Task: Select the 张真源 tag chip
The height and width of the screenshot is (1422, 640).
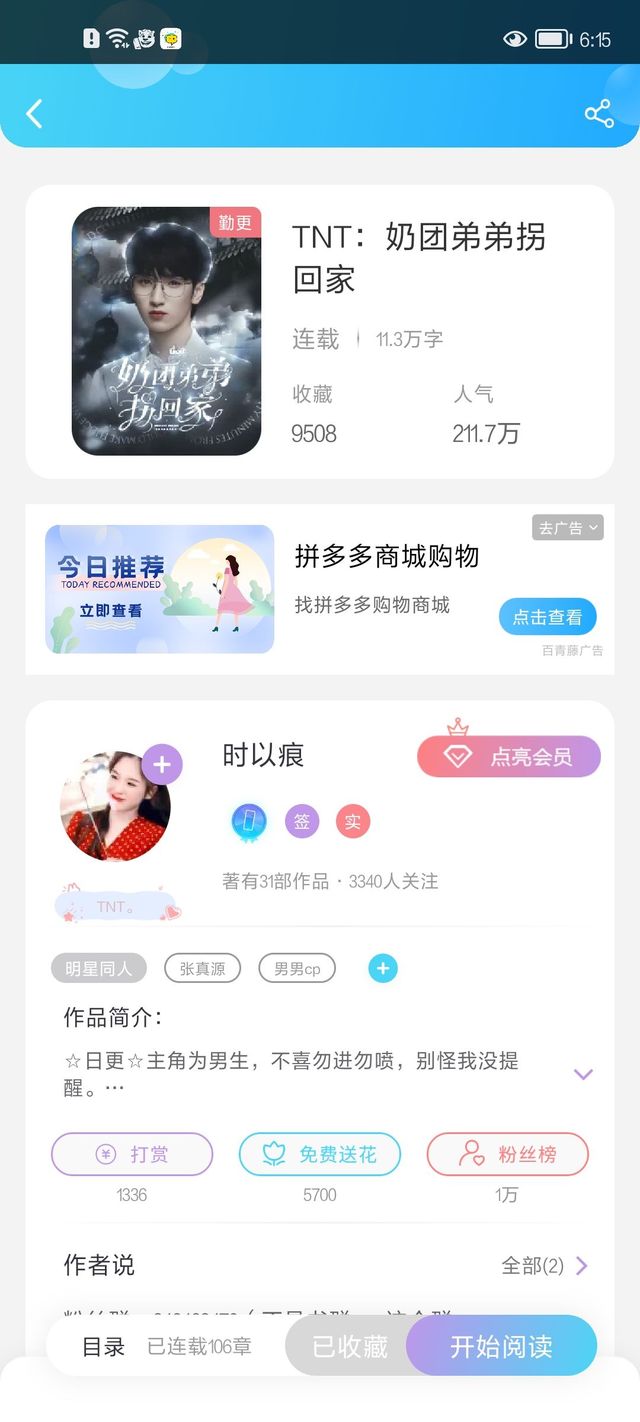Action: tap(202, 968)
